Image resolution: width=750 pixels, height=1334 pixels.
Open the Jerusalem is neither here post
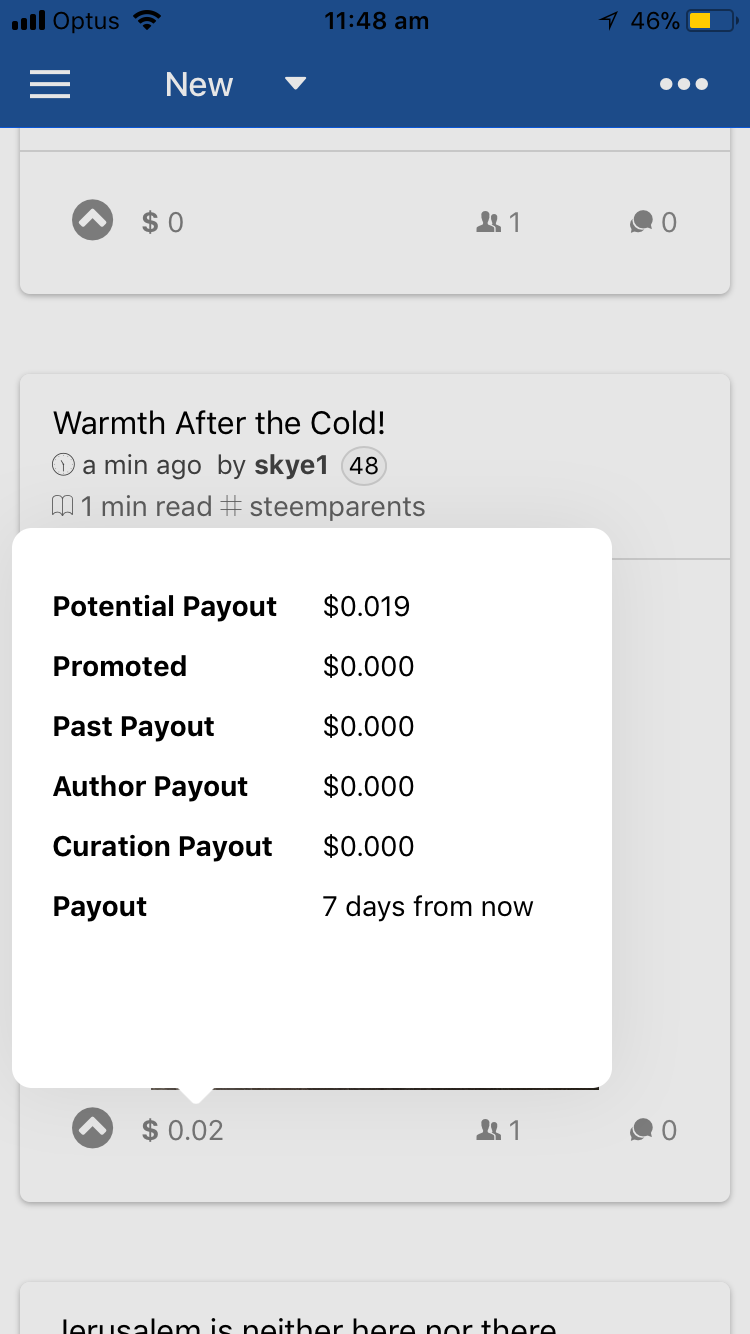306,1324
